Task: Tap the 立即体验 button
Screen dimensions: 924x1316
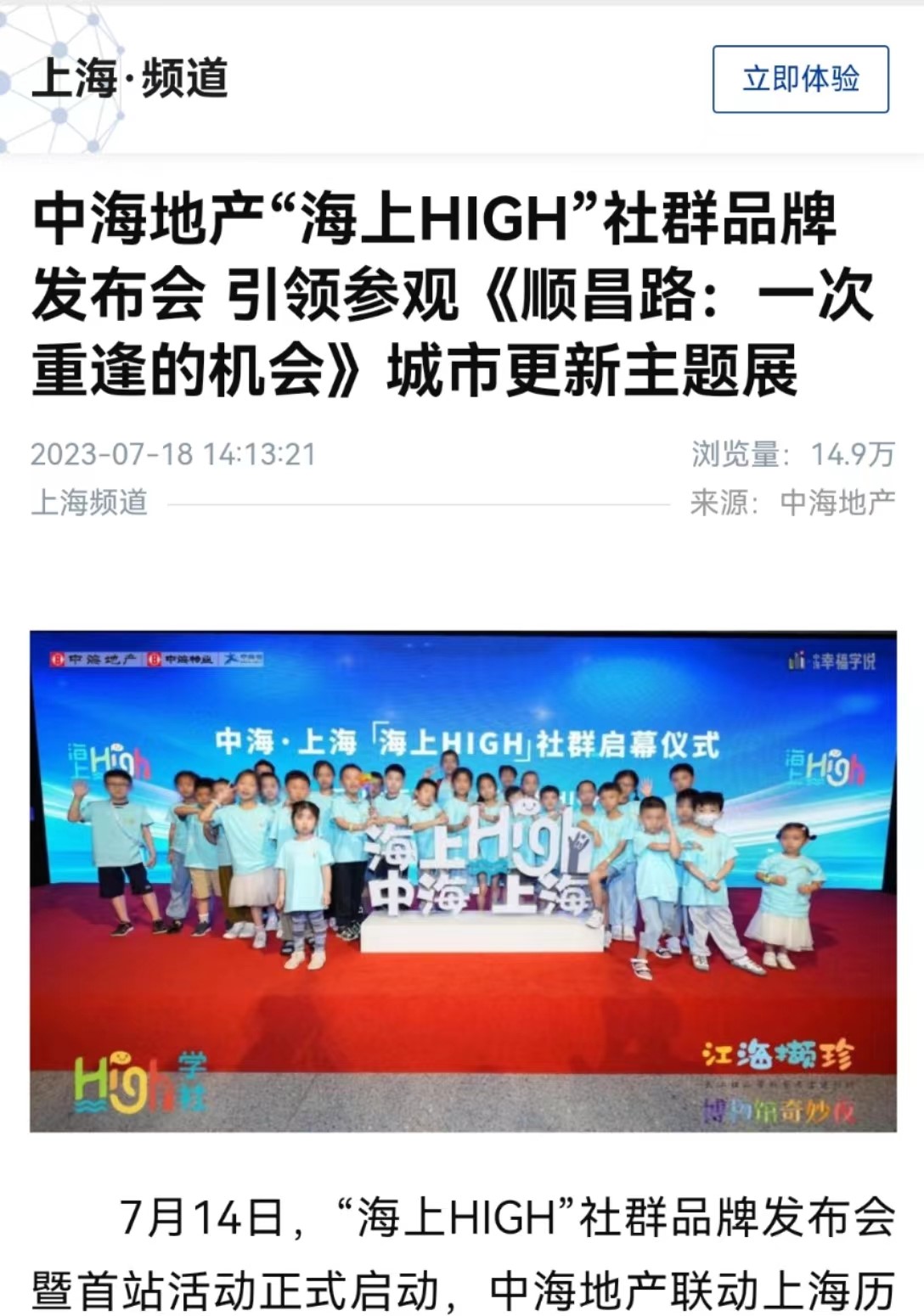Action: pos(800,79)
